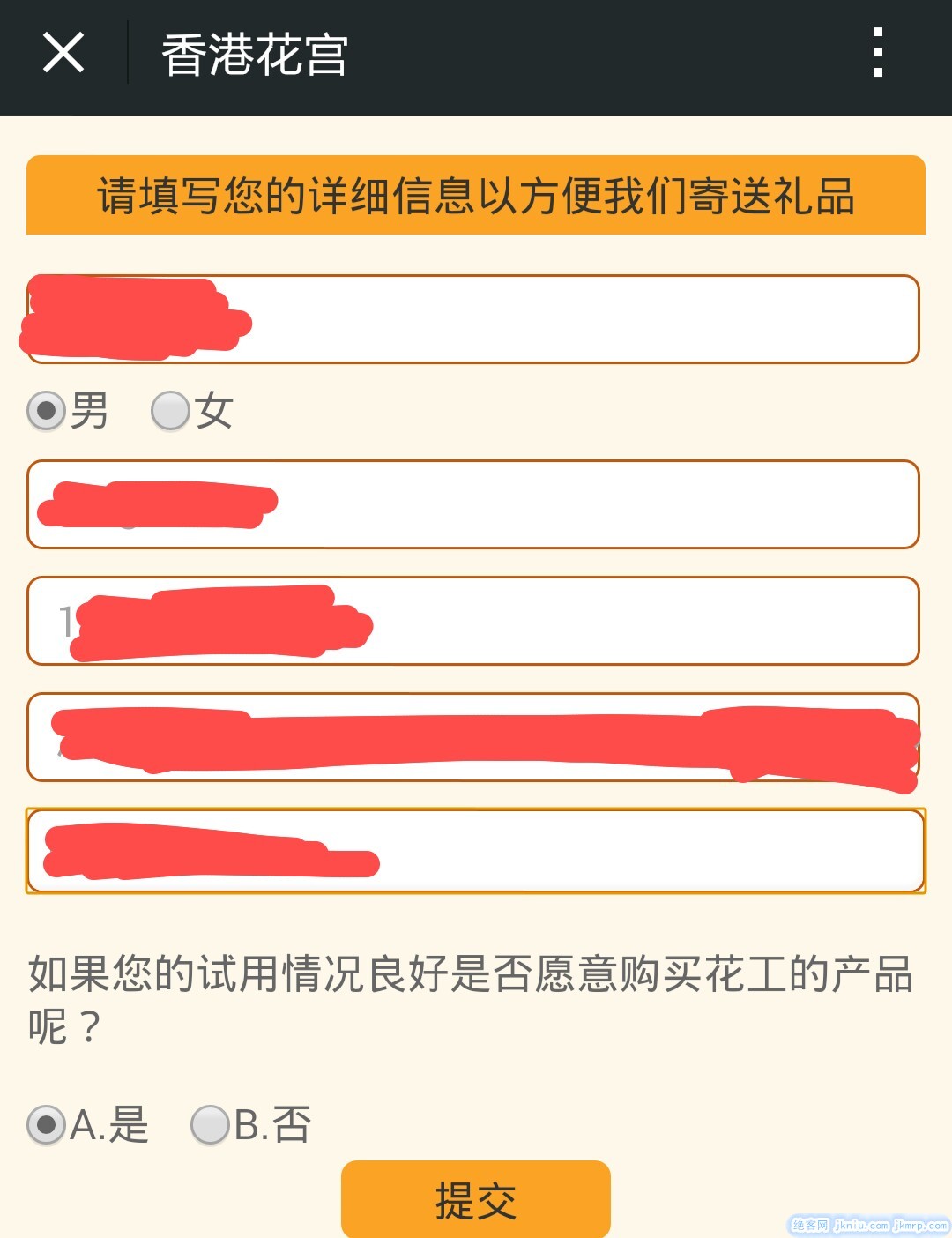The image size is (952, 1238).
Task: Submit the form with 提交
Action: coord(475,1199)
